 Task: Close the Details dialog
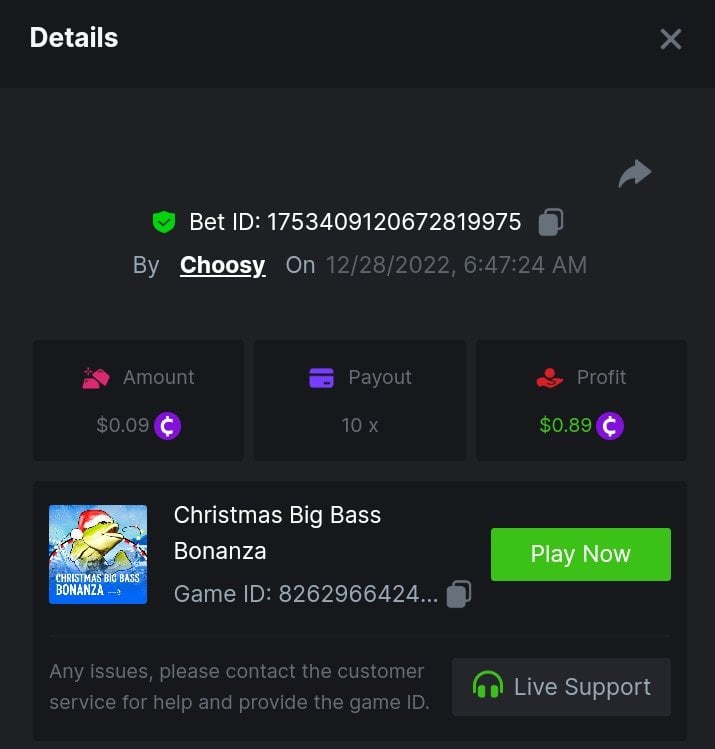click(670, 39)
